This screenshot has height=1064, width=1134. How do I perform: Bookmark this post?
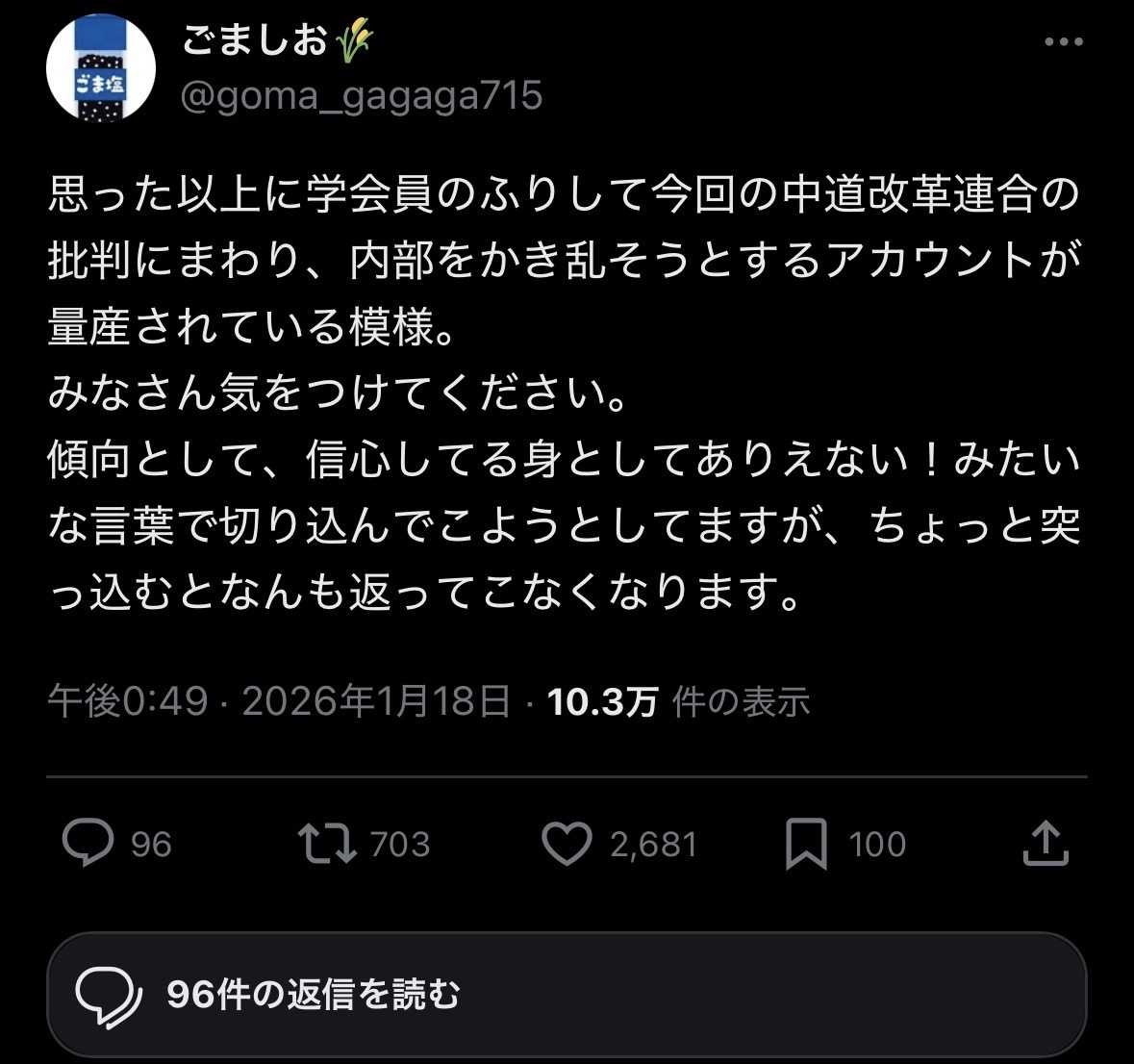point(806,843)
